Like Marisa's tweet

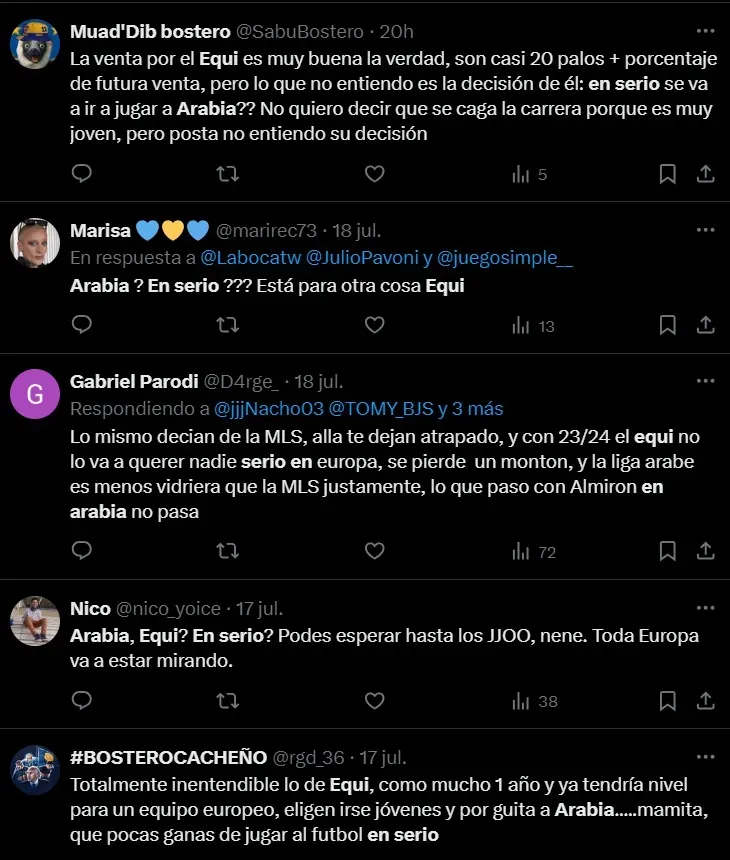point(374,325)
